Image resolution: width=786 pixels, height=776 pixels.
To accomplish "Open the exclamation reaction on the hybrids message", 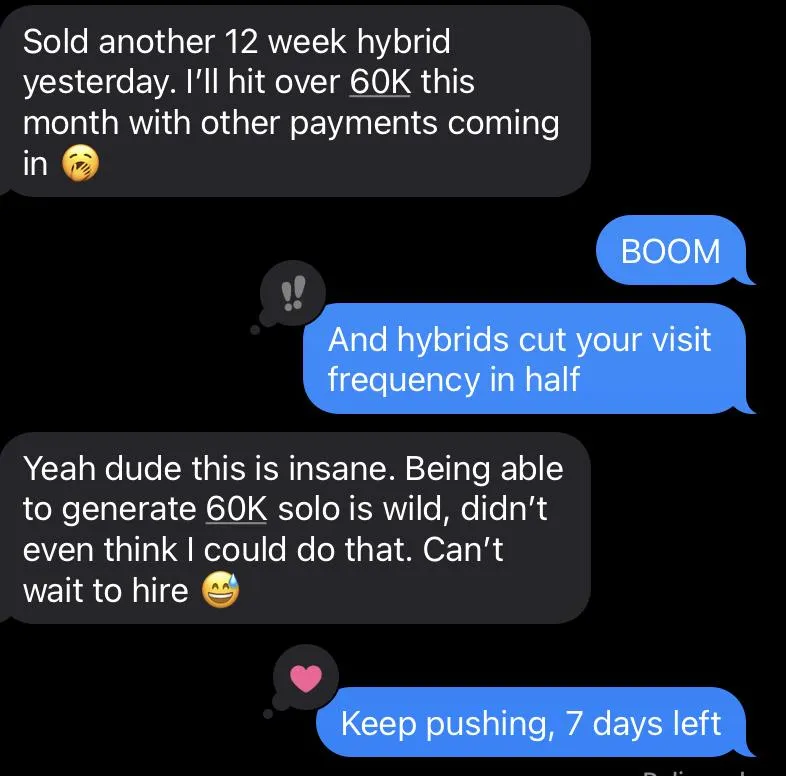I will pyautogui.click(x=293, y=293).
